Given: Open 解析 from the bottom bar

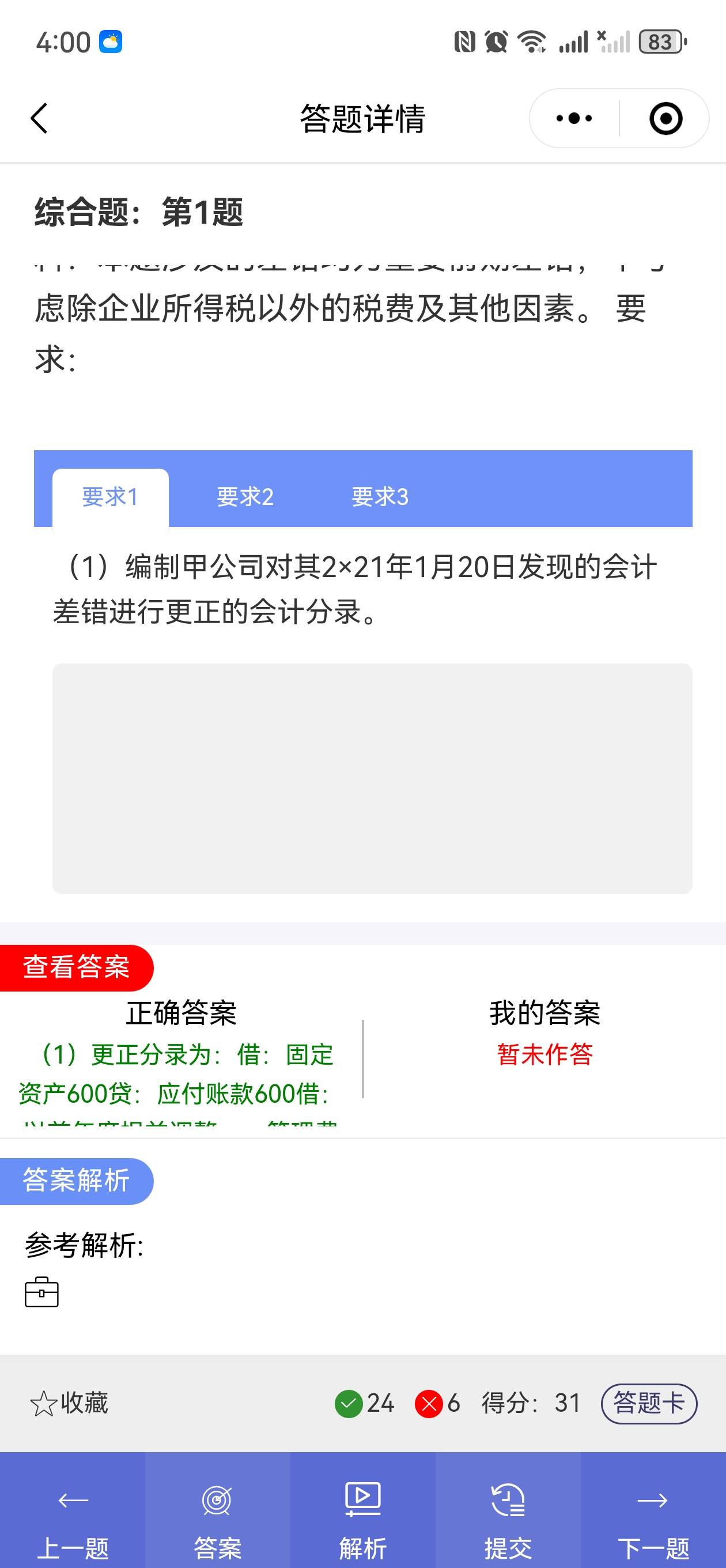Looking at the screenshot, I should [362, 1516].
